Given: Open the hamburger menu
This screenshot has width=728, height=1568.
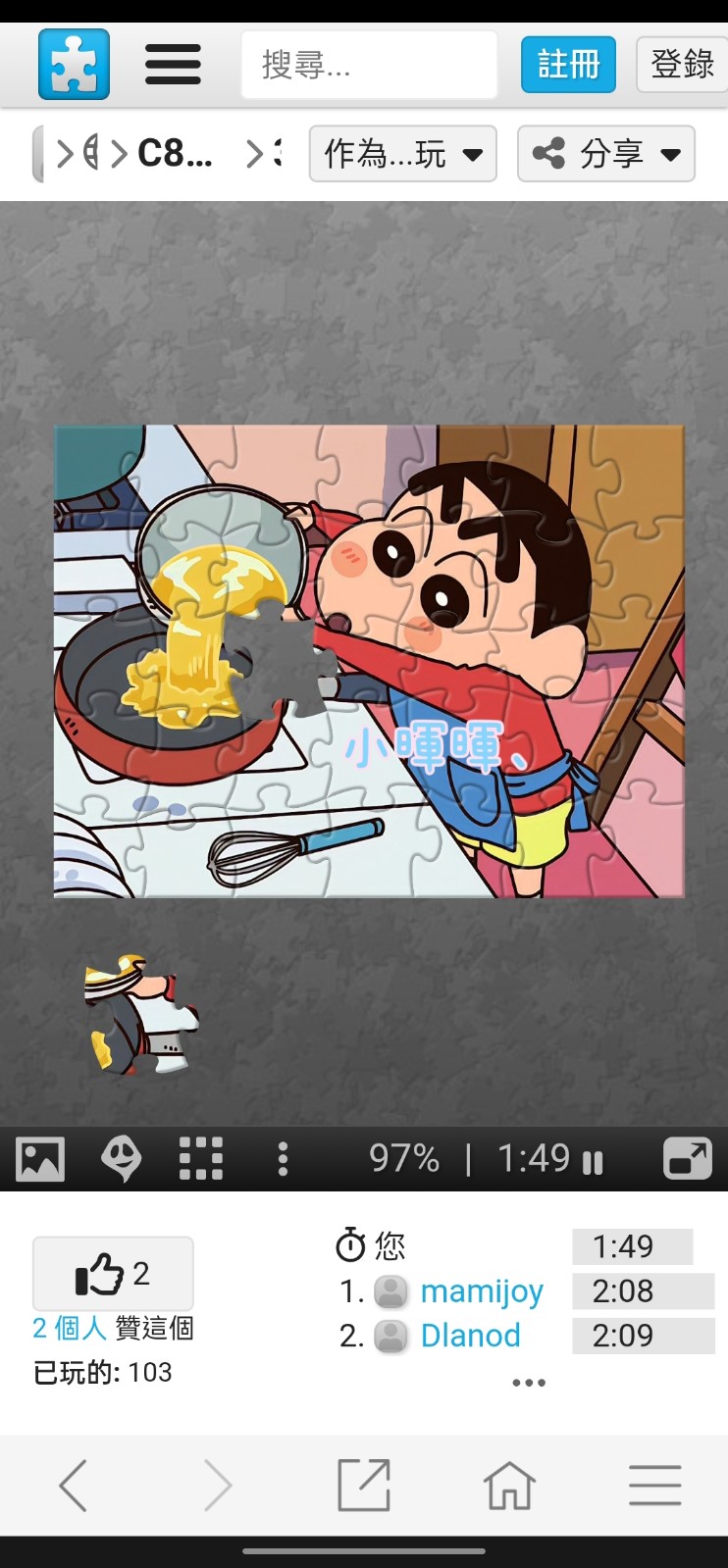Looking at the screenshot, I should click(x=173, y=65).
